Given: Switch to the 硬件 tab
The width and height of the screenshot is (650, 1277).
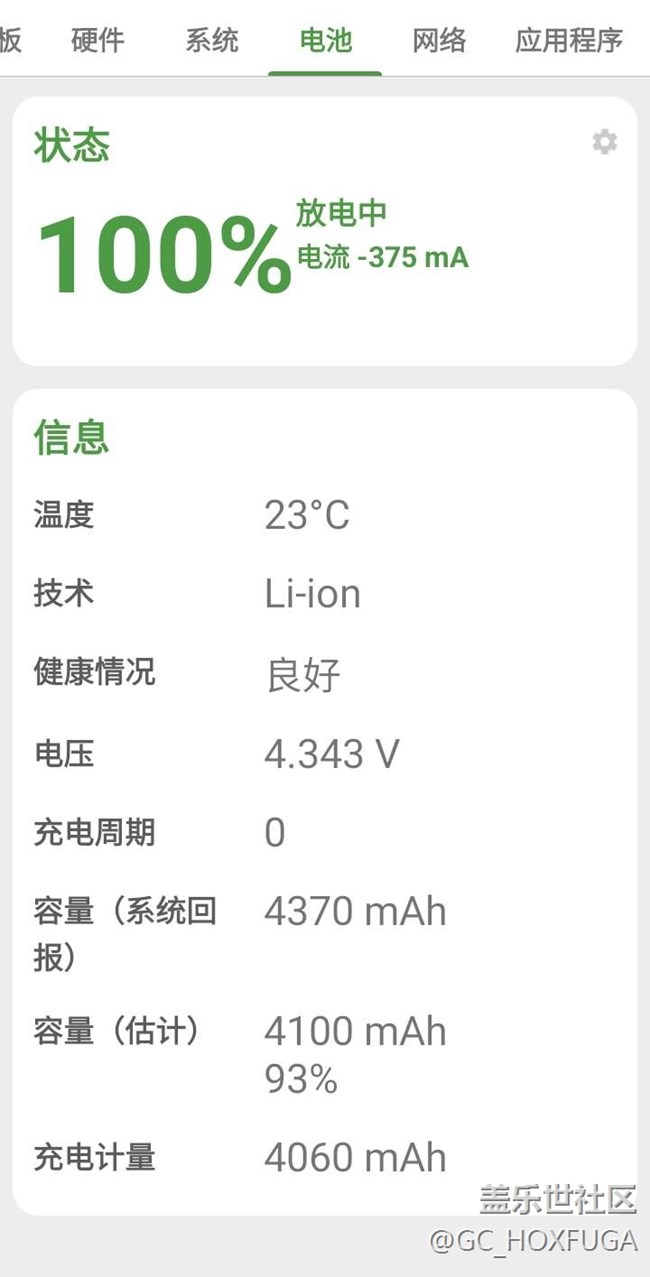Looking at the screenshot, I should point(98,40).
